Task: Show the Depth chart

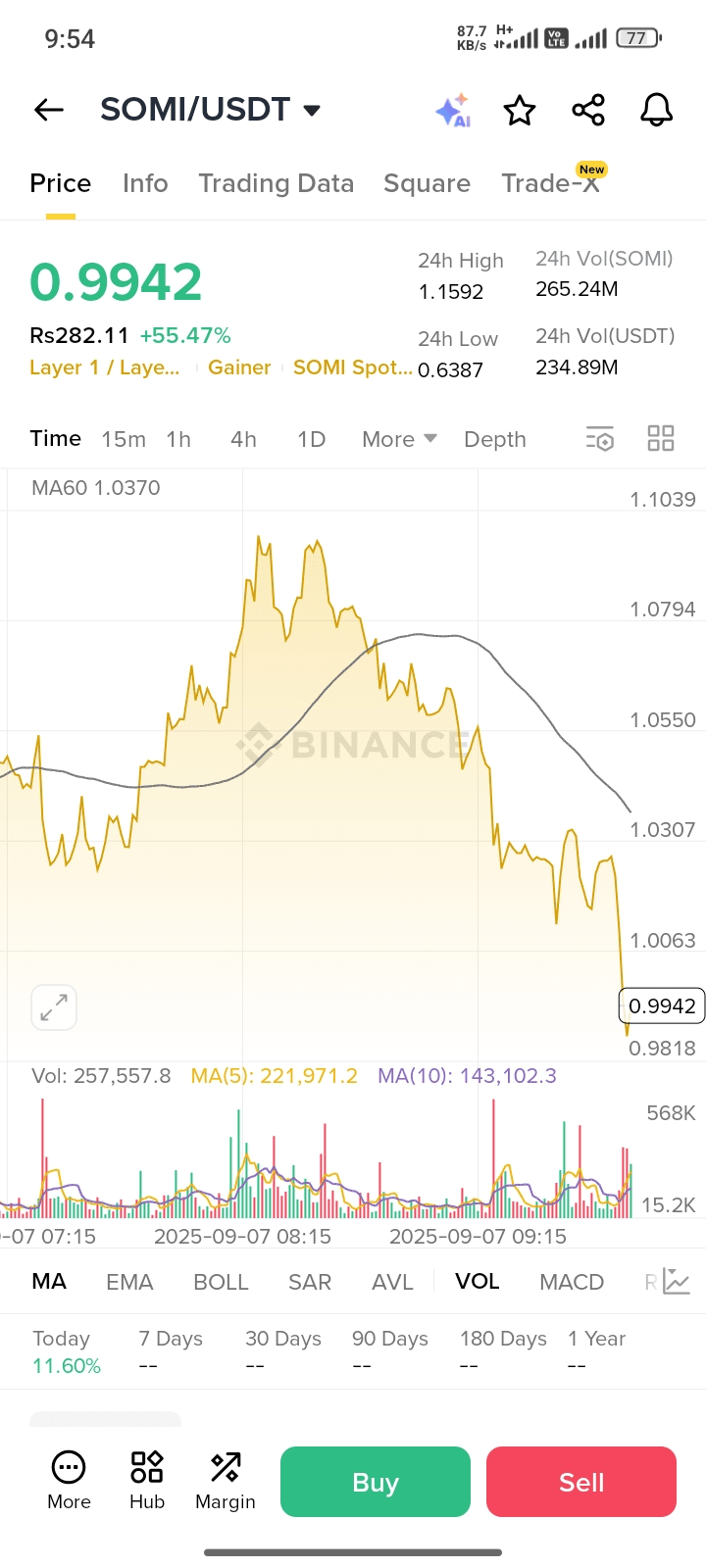Action: pos(495,439)
